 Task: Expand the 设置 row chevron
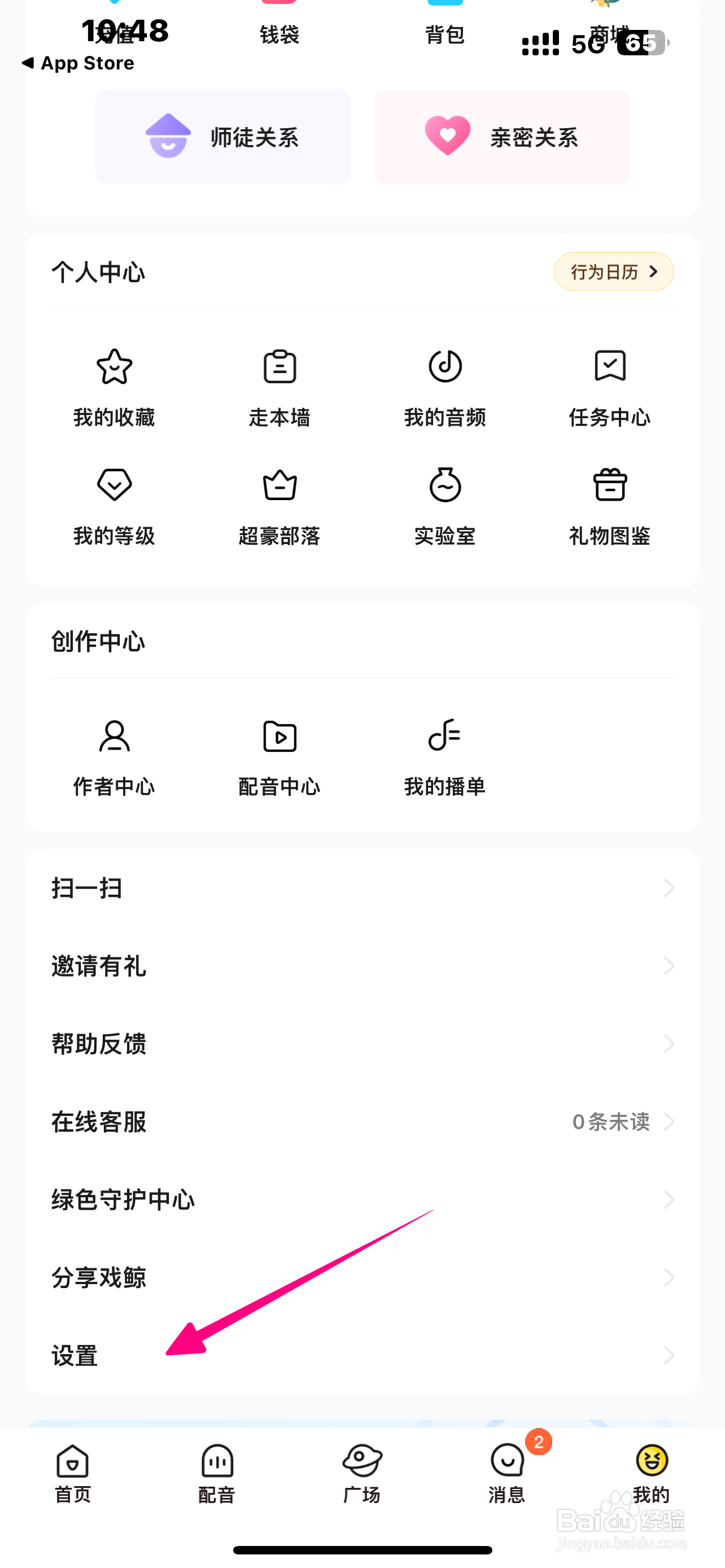[x=669, y=1356]
